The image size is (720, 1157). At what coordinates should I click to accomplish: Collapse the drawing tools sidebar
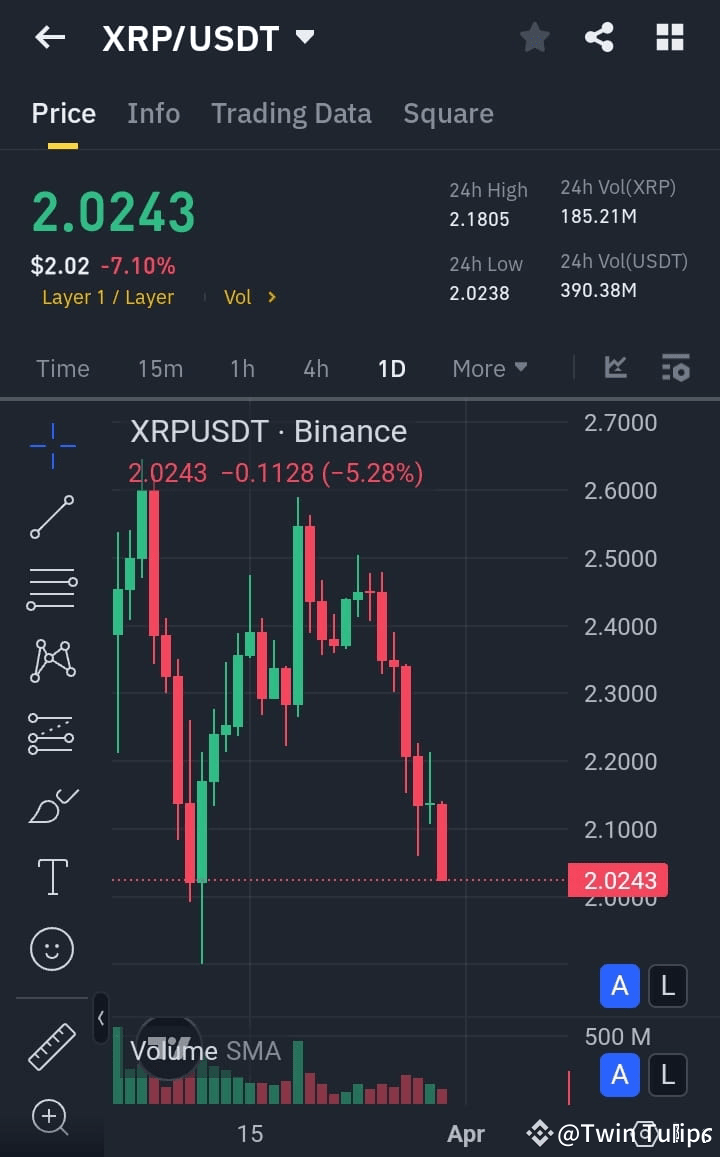(x=101, y=1018)
